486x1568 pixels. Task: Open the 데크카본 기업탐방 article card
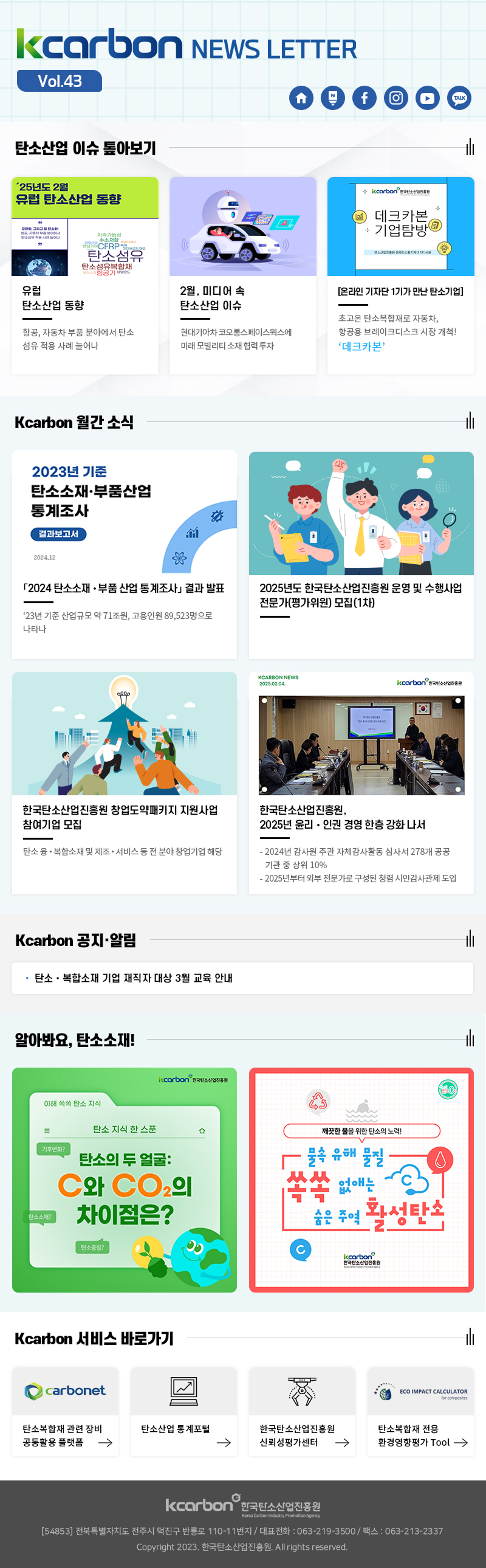(400, 275)
